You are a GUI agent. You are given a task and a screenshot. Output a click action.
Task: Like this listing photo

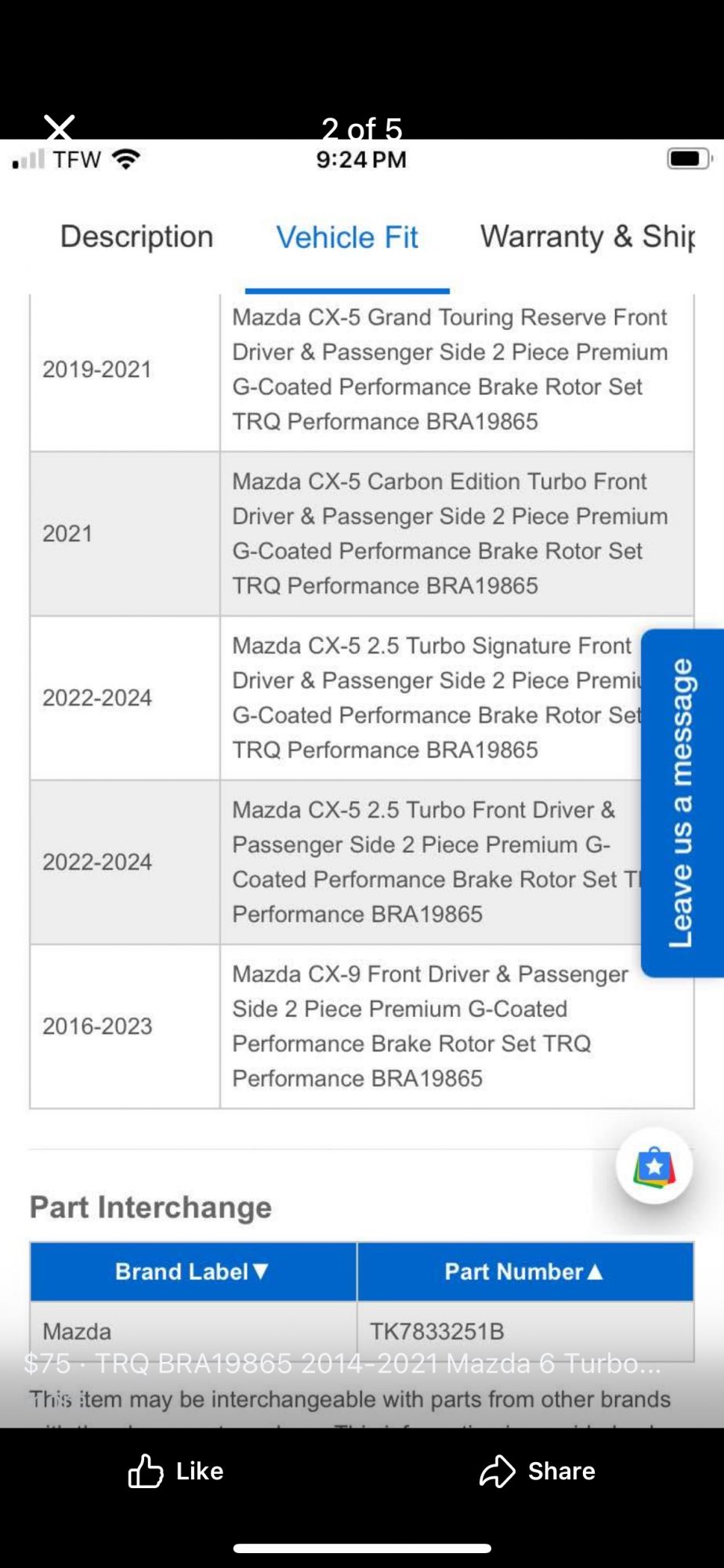(x=176, y=1471)
